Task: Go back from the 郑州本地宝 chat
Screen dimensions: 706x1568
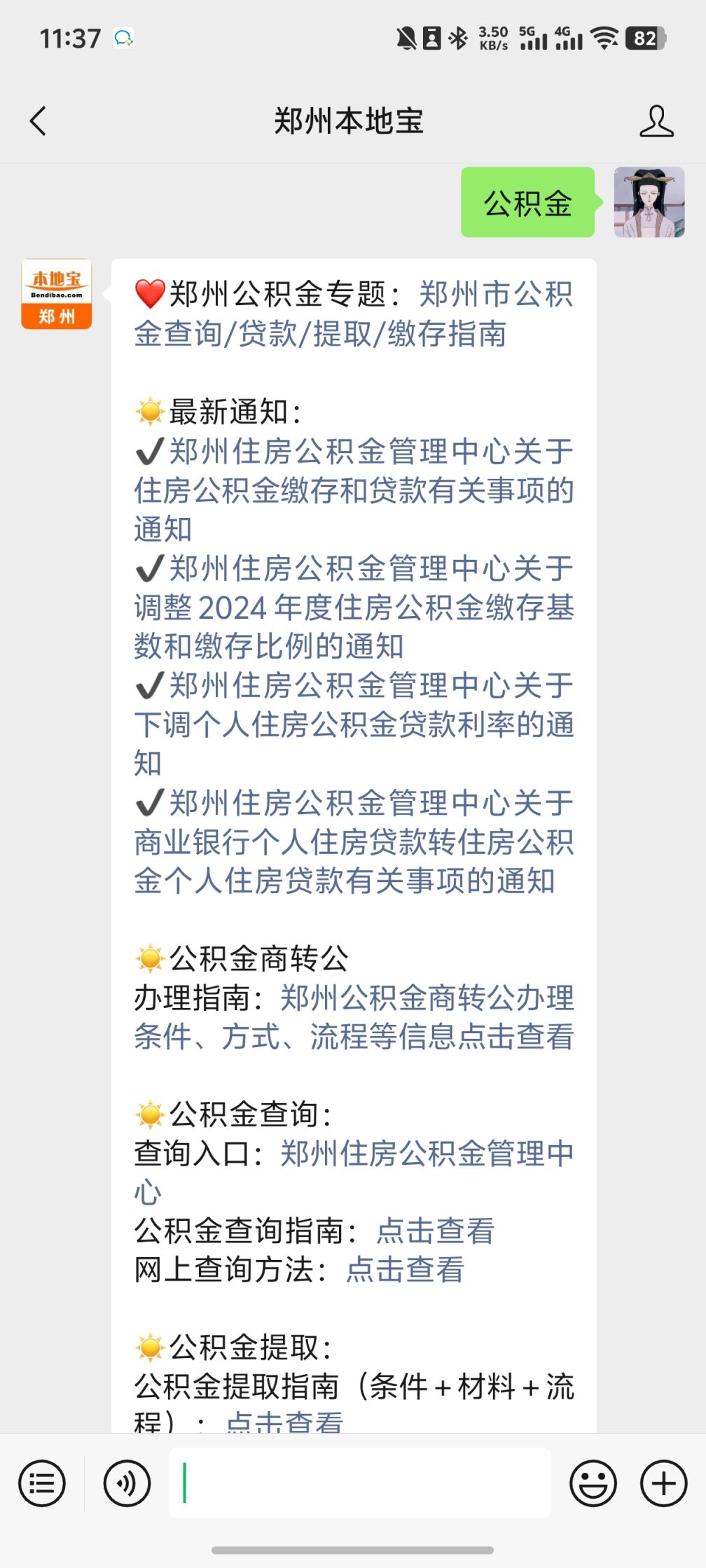Action: click(39, 121)
